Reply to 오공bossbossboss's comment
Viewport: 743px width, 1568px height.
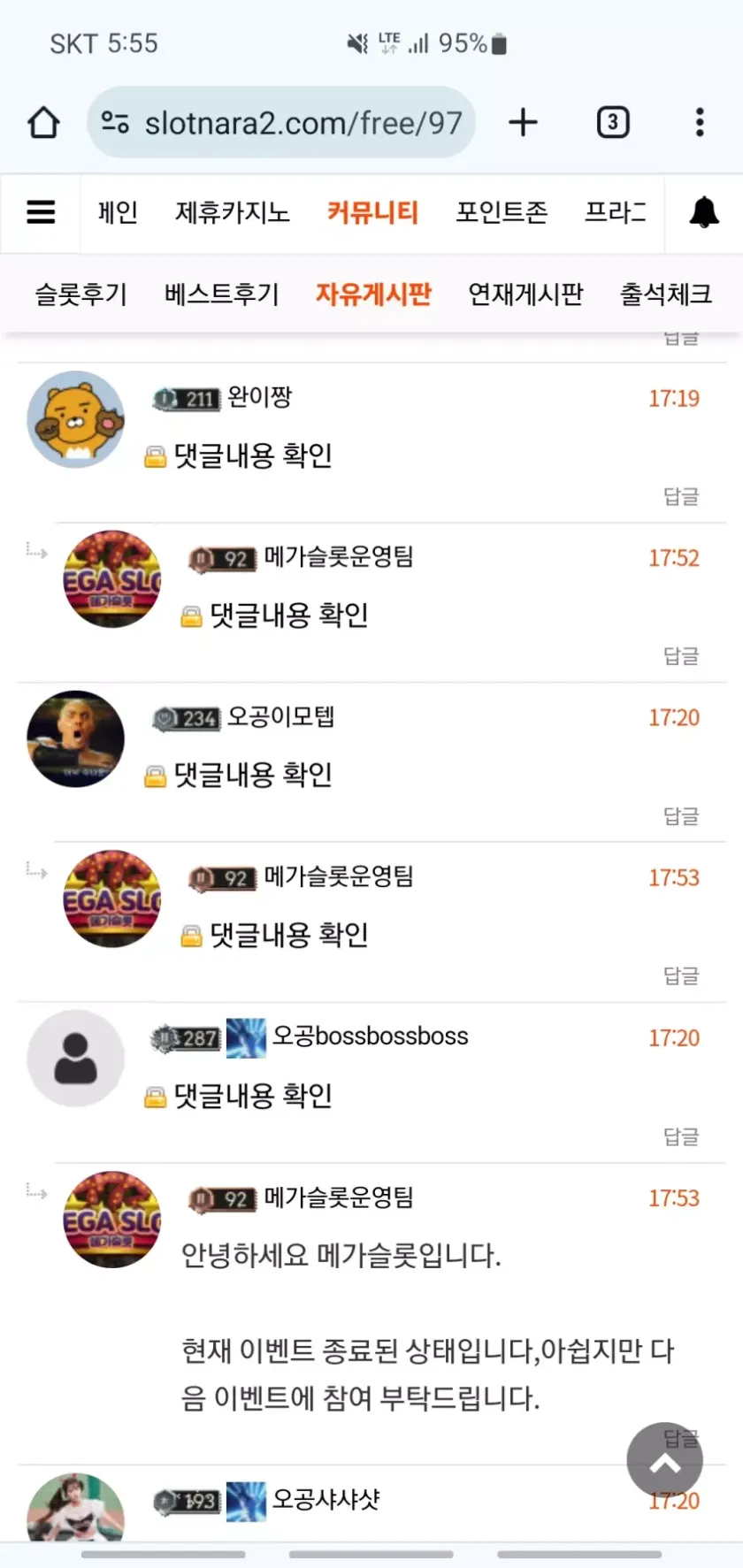pos(681,1136)
